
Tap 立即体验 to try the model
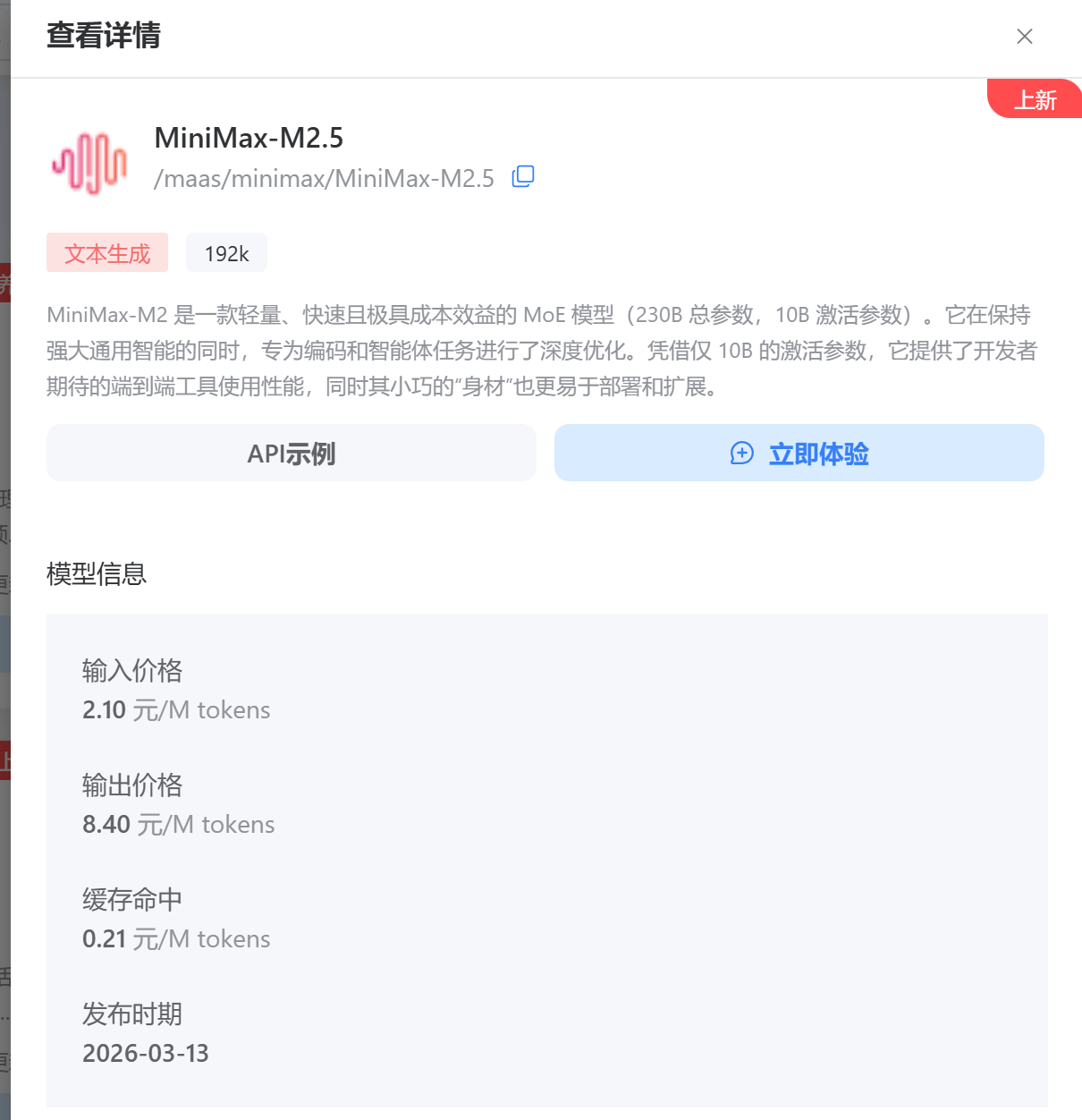[799, 454]
